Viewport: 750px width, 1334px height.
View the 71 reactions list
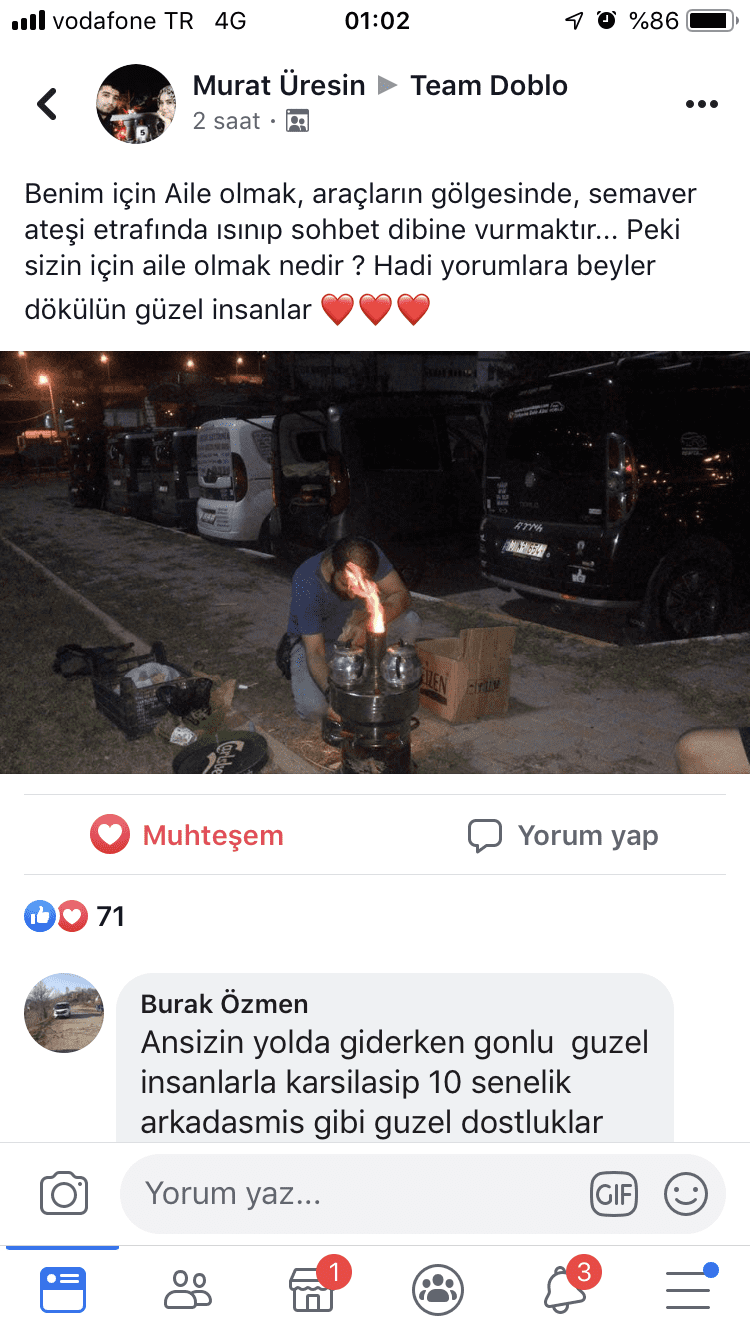[x=75, y=916]
